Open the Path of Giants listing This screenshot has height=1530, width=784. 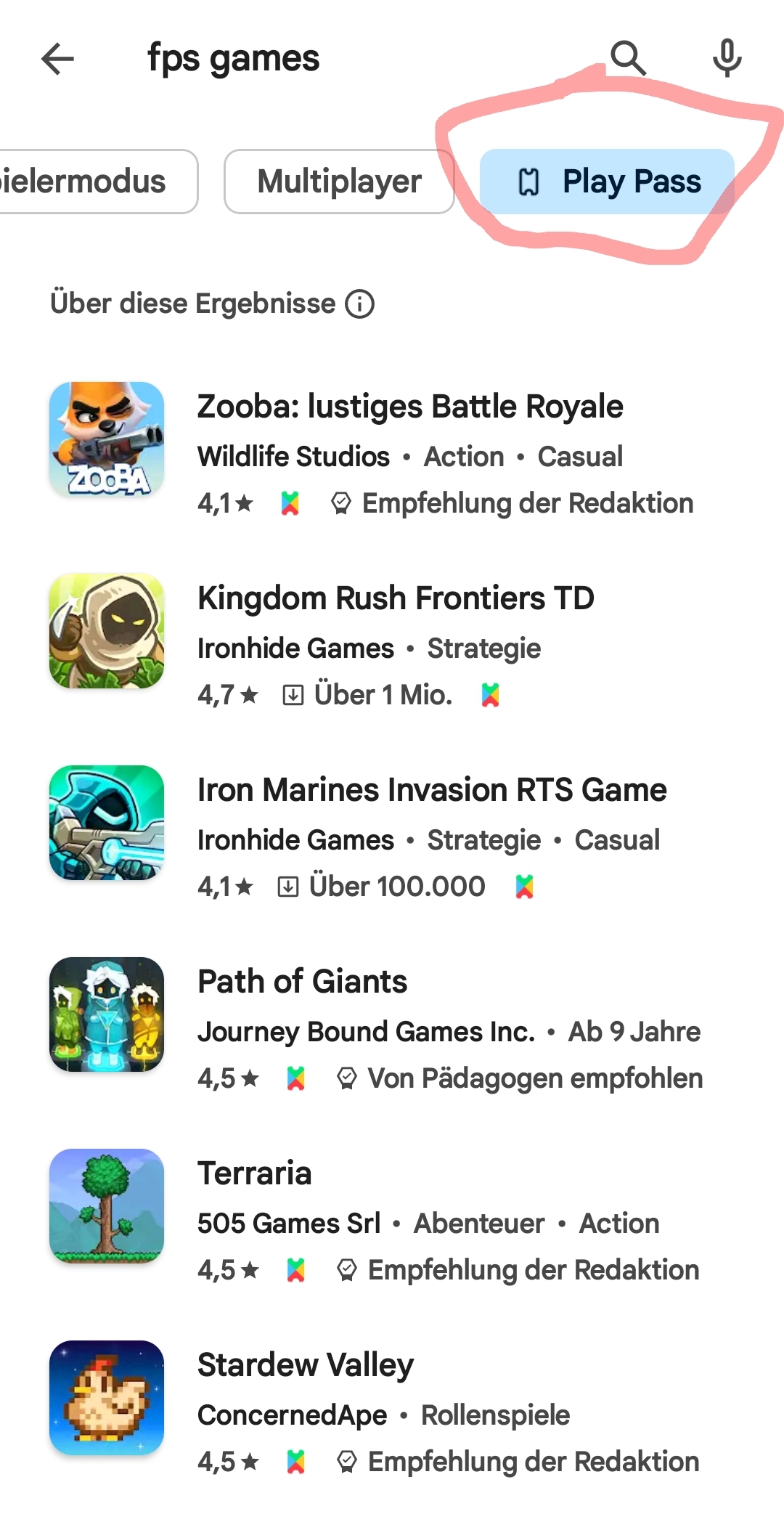[302, 982]
